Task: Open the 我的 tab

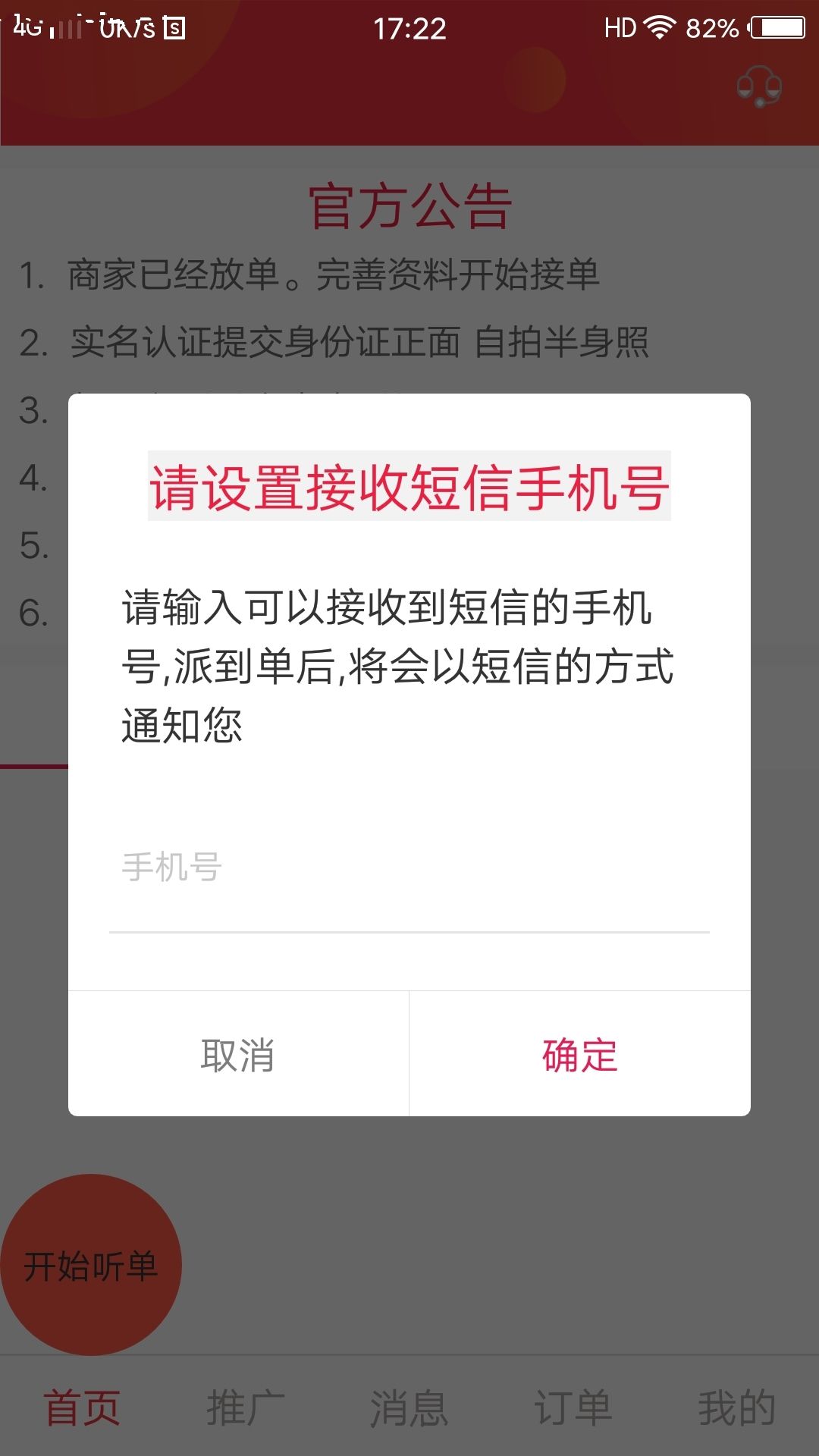Action: point(737,1408)
